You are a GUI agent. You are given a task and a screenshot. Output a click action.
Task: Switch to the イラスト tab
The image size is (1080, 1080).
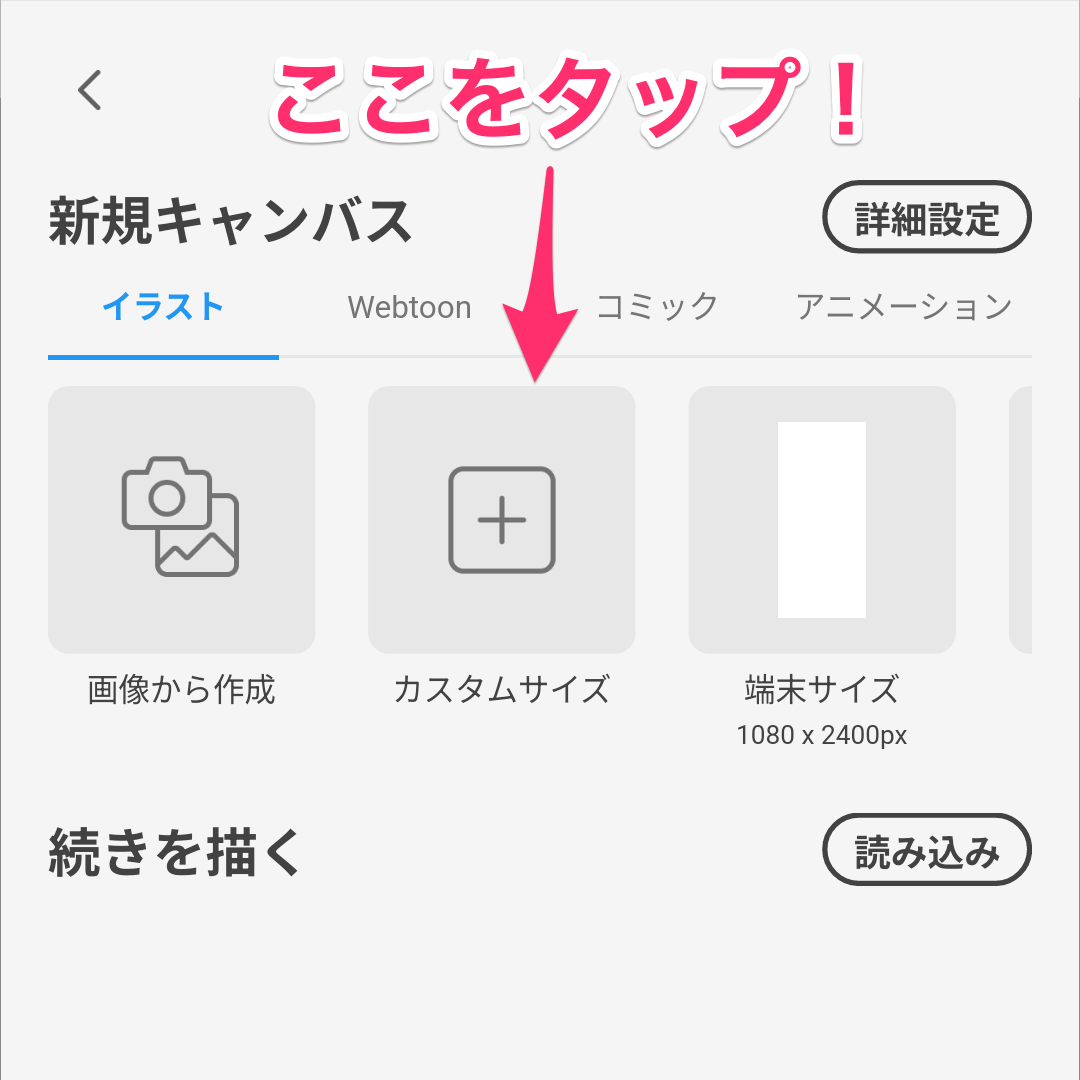[x=163, y=307]
